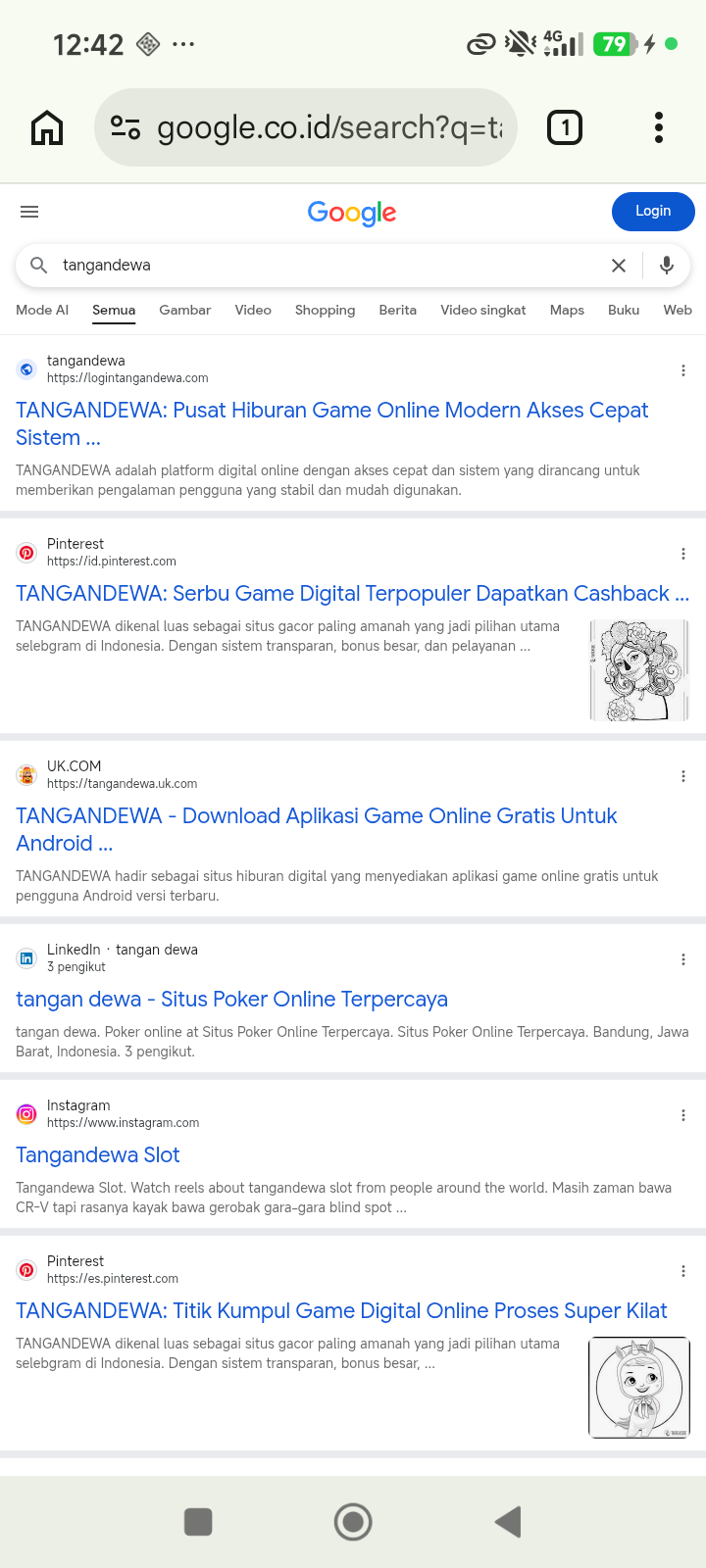Open more options for the UK.COM result
The height and width of the screenshot is (1568, 706).
point(683,776)
